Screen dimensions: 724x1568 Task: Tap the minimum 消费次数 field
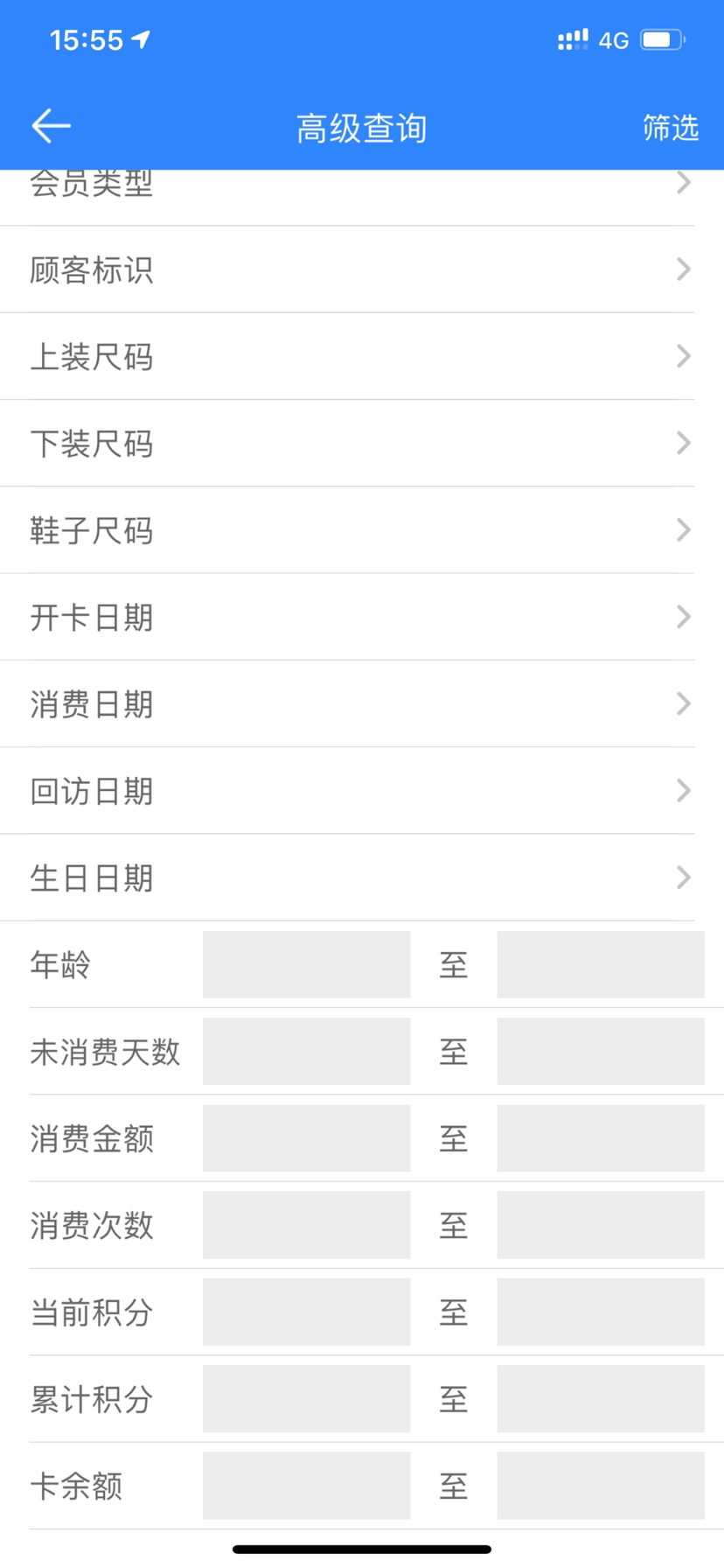(306, 1225)
